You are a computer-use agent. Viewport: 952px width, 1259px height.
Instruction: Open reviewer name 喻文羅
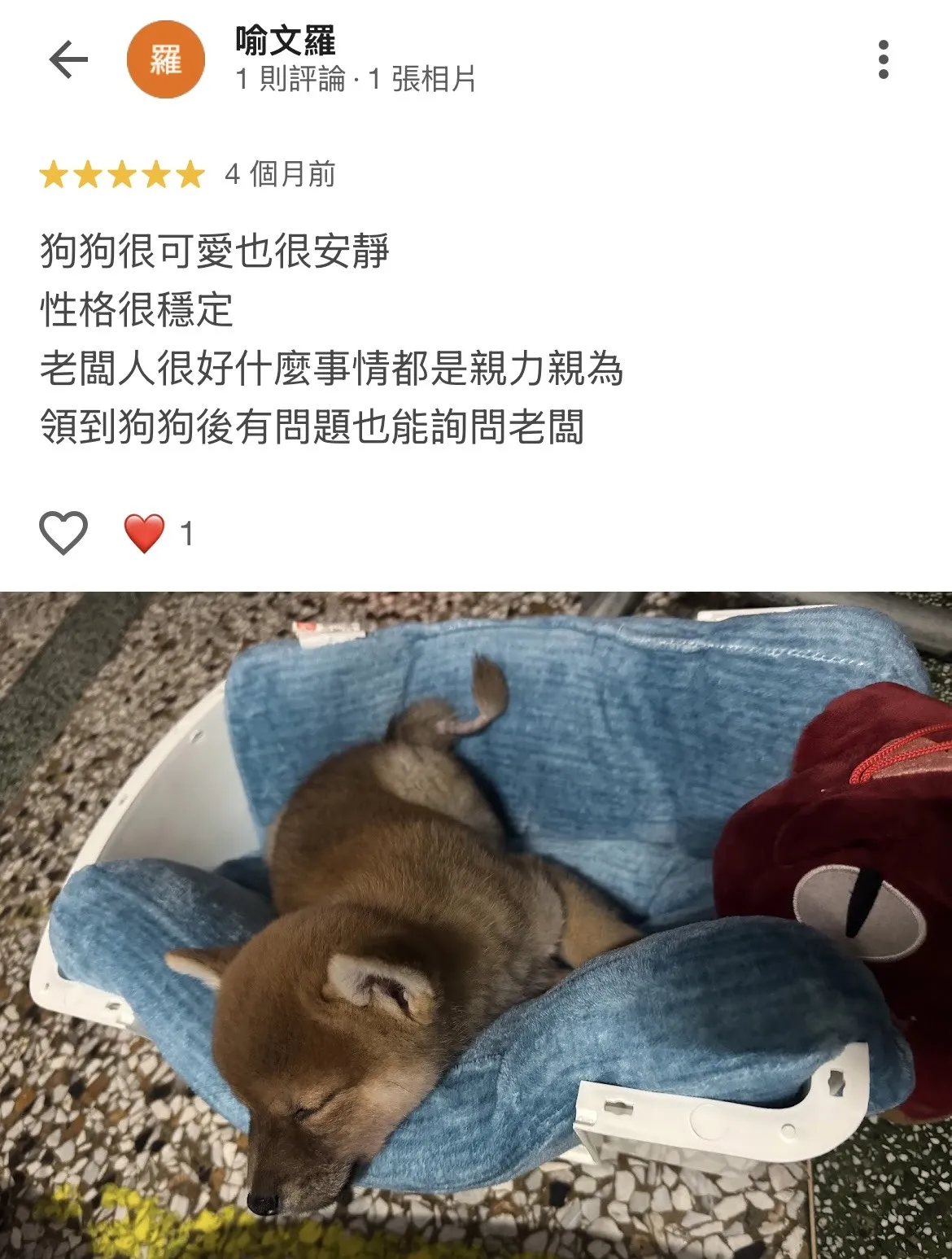(286, 40)
